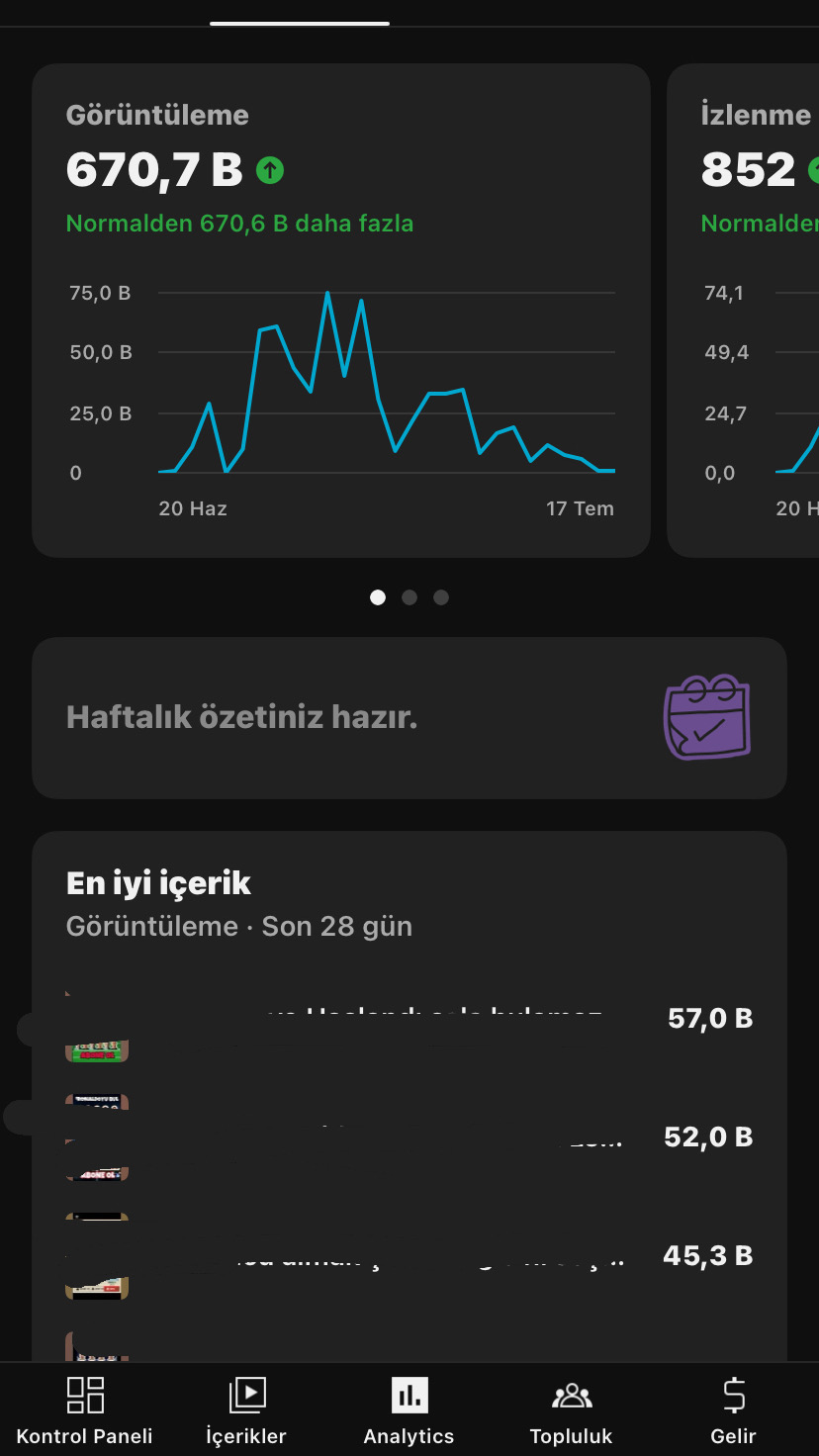Open the Haftalık özetiniz hazır card
Viewport: 819px width, 1456px height.
click(x=409, y=718)
